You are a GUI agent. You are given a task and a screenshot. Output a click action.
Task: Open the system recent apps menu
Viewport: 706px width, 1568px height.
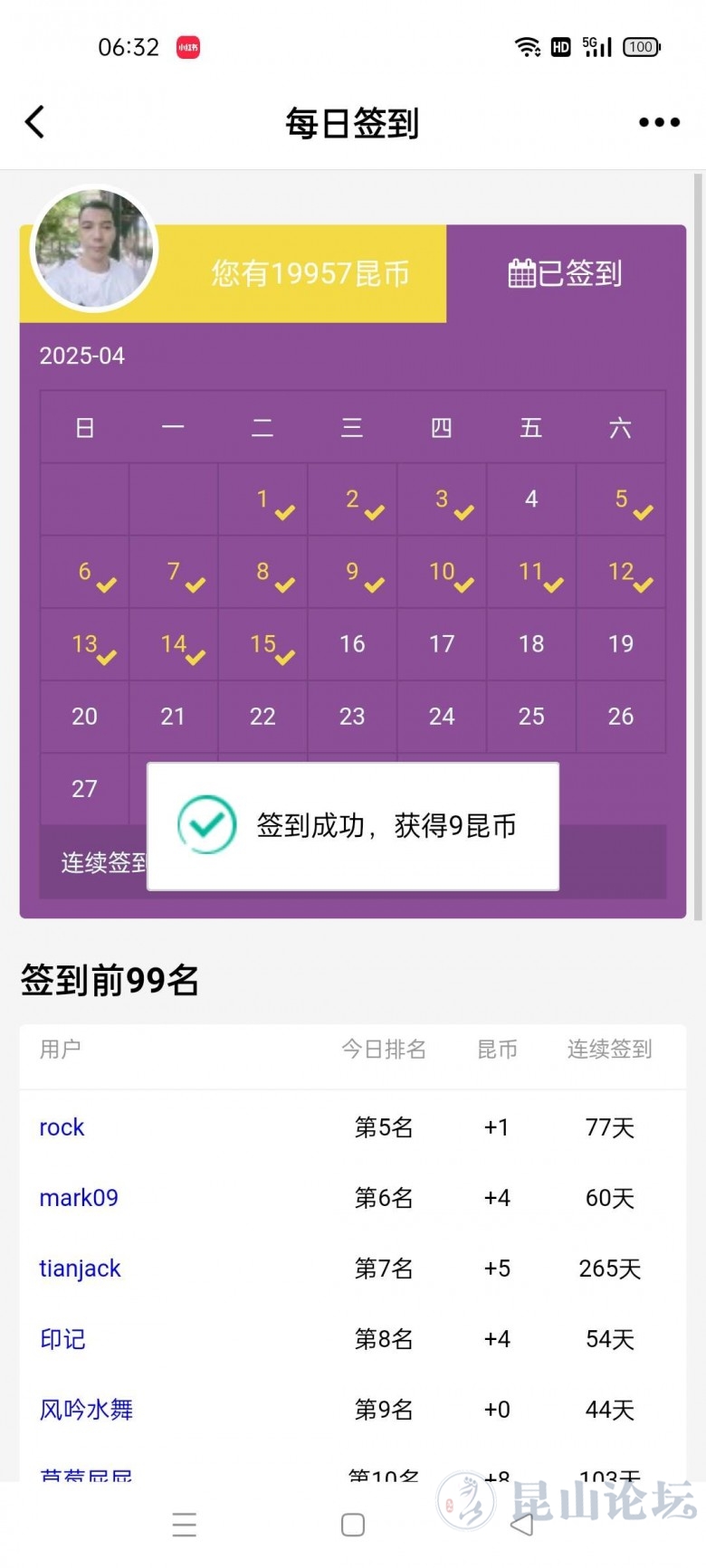point(185,1525)
